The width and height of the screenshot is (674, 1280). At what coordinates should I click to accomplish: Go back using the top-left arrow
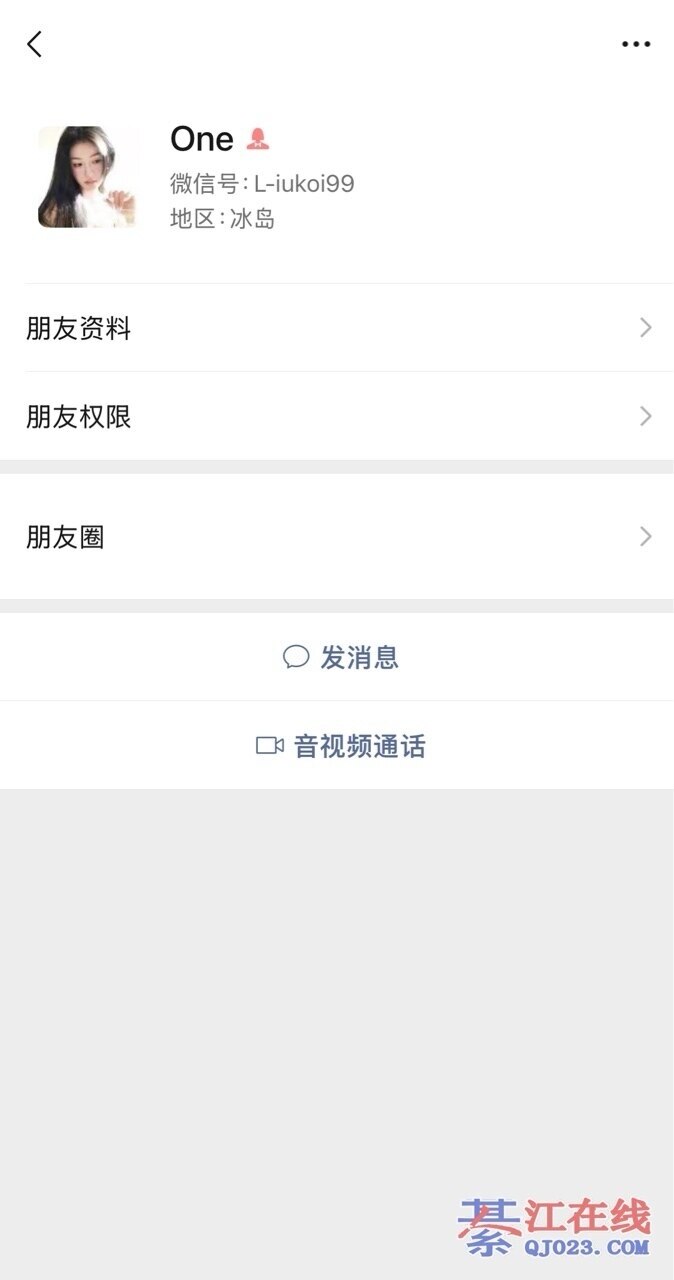pos(35,44)
